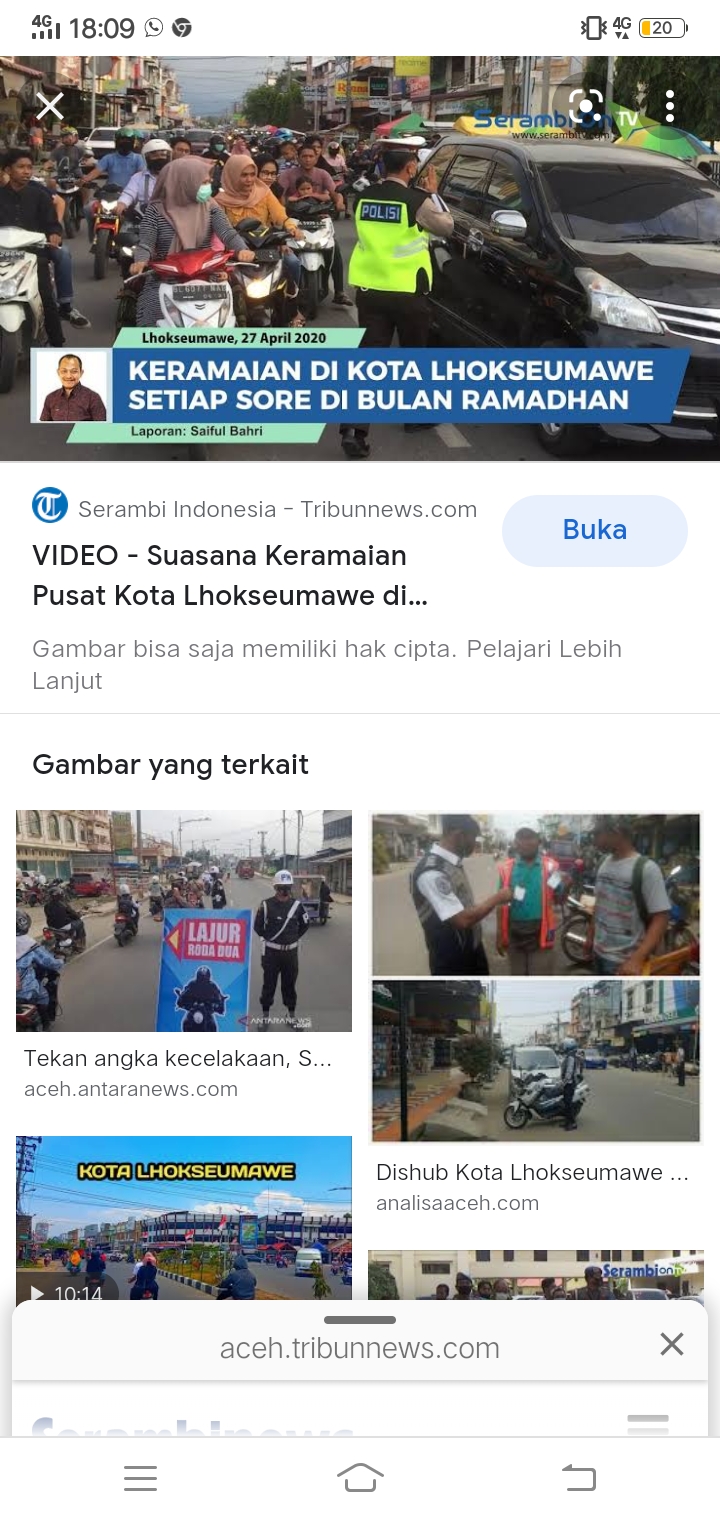
Task: Go back using system back button
Action: (x=578, y=1478)
